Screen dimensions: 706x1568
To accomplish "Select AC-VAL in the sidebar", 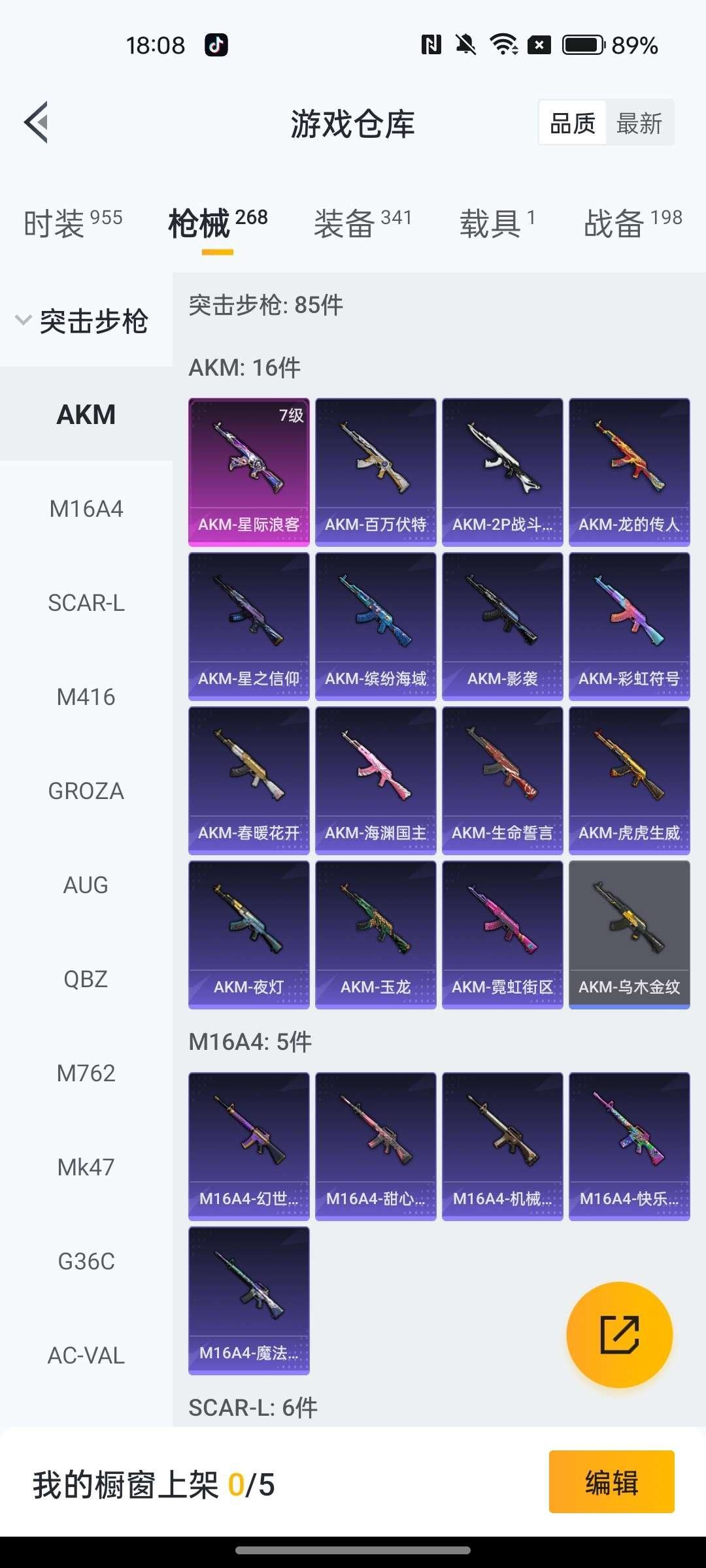I will click(x=86, y=1356).
